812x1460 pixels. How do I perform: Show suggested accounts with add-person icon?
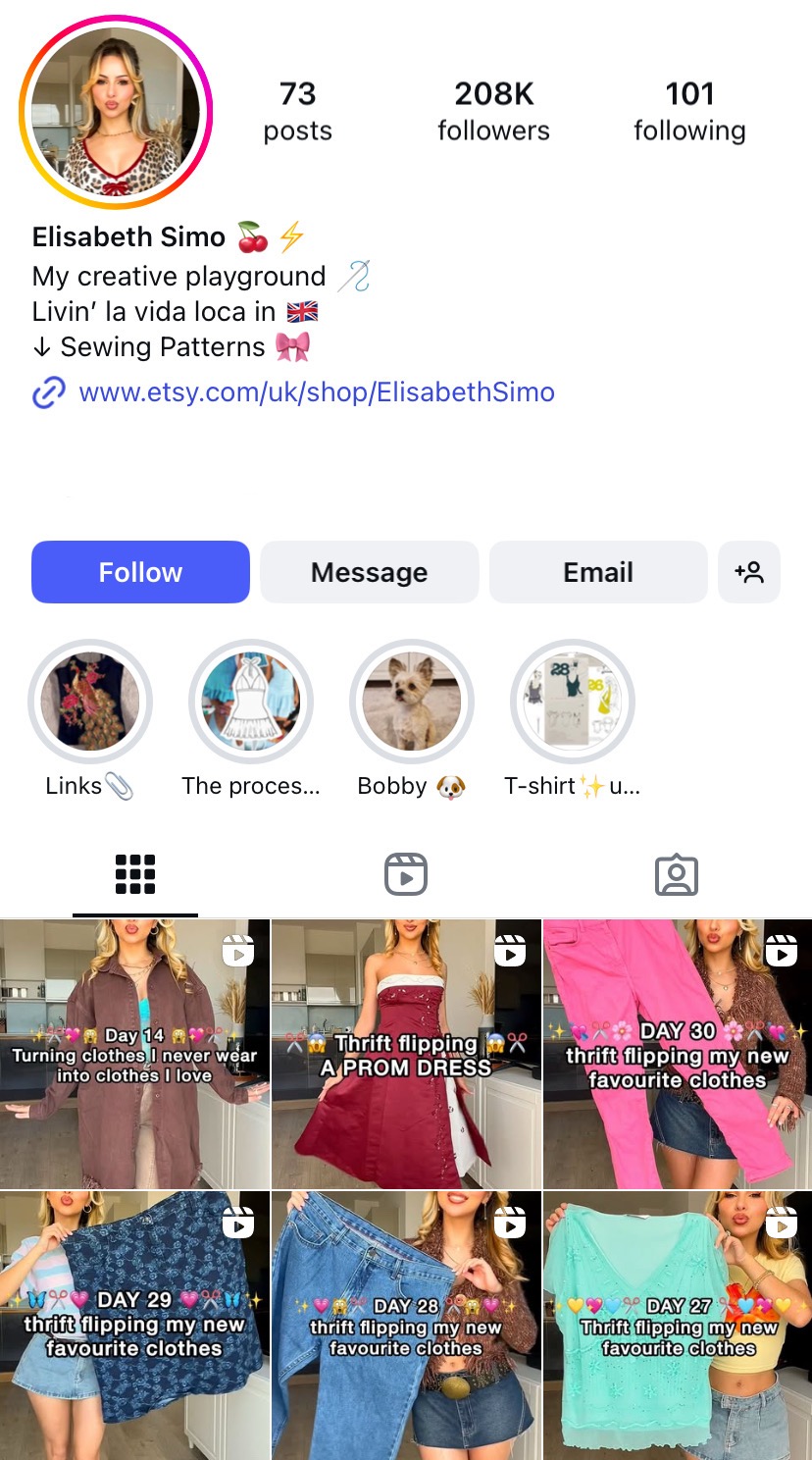click(x=749, y=572)
